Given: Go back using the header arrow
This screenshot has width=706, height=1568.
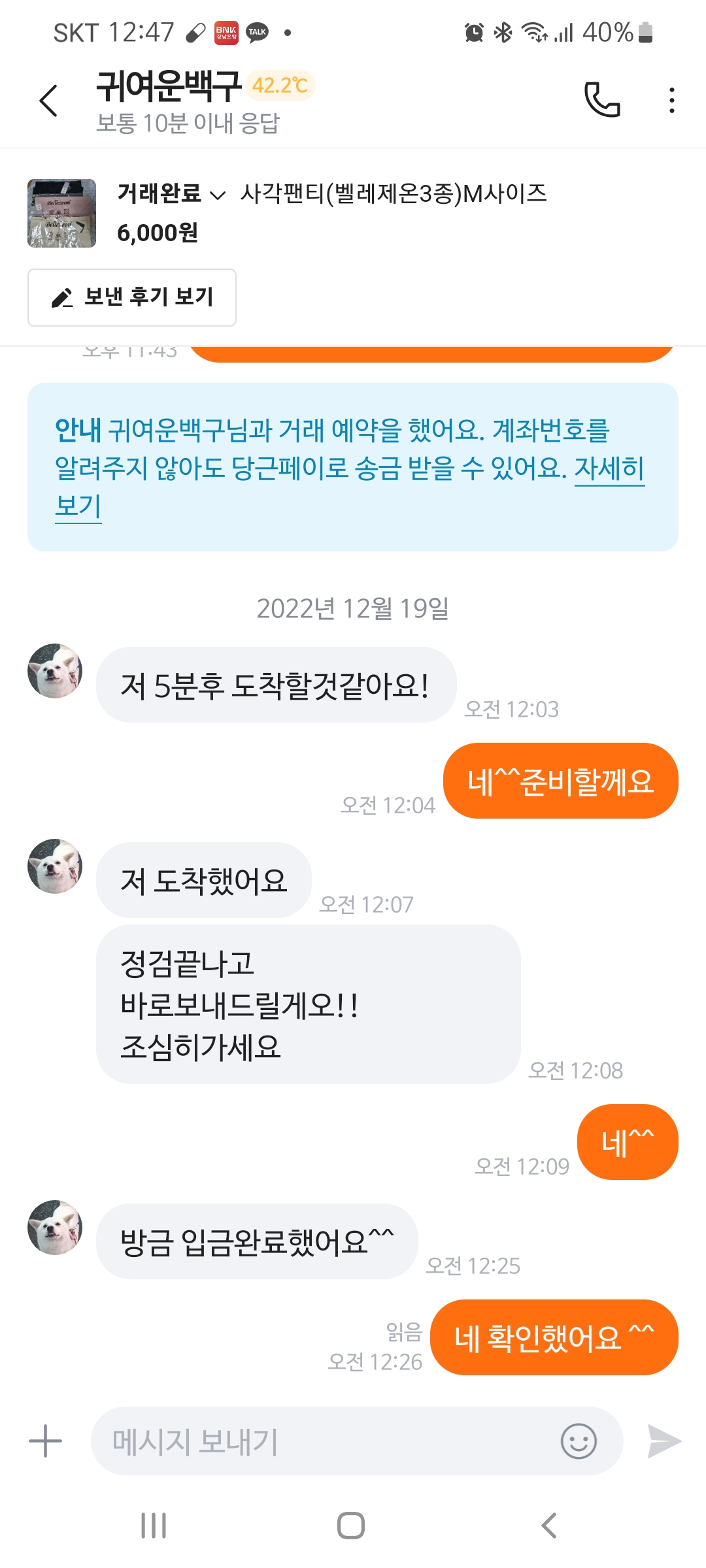Looking at the screenshot, I should click(x=49, y=101).
